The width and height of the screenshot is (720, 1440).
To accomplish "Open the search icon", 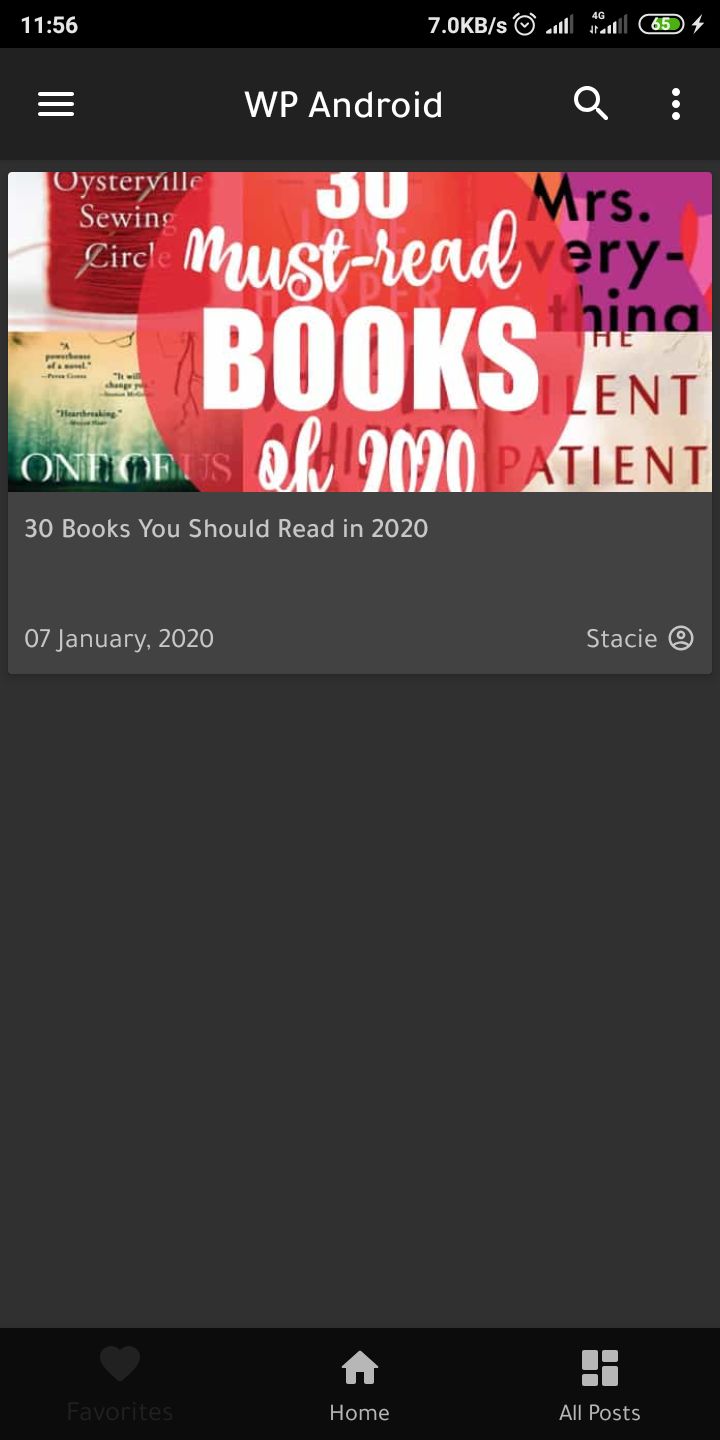I will [590, 103].
